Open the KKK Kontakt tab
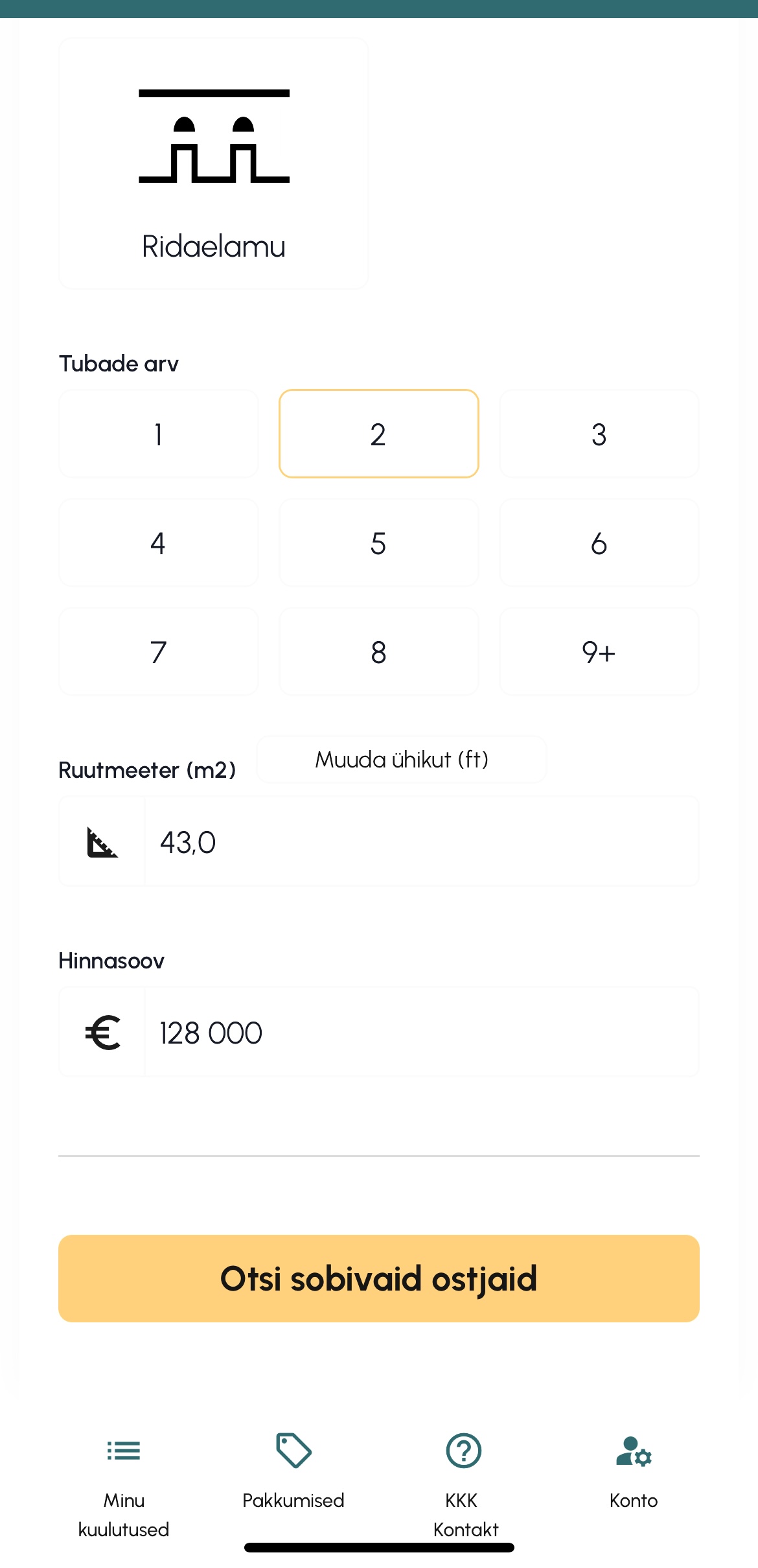This screenshot has height=1568, width=758. (x=464, y=1484)
